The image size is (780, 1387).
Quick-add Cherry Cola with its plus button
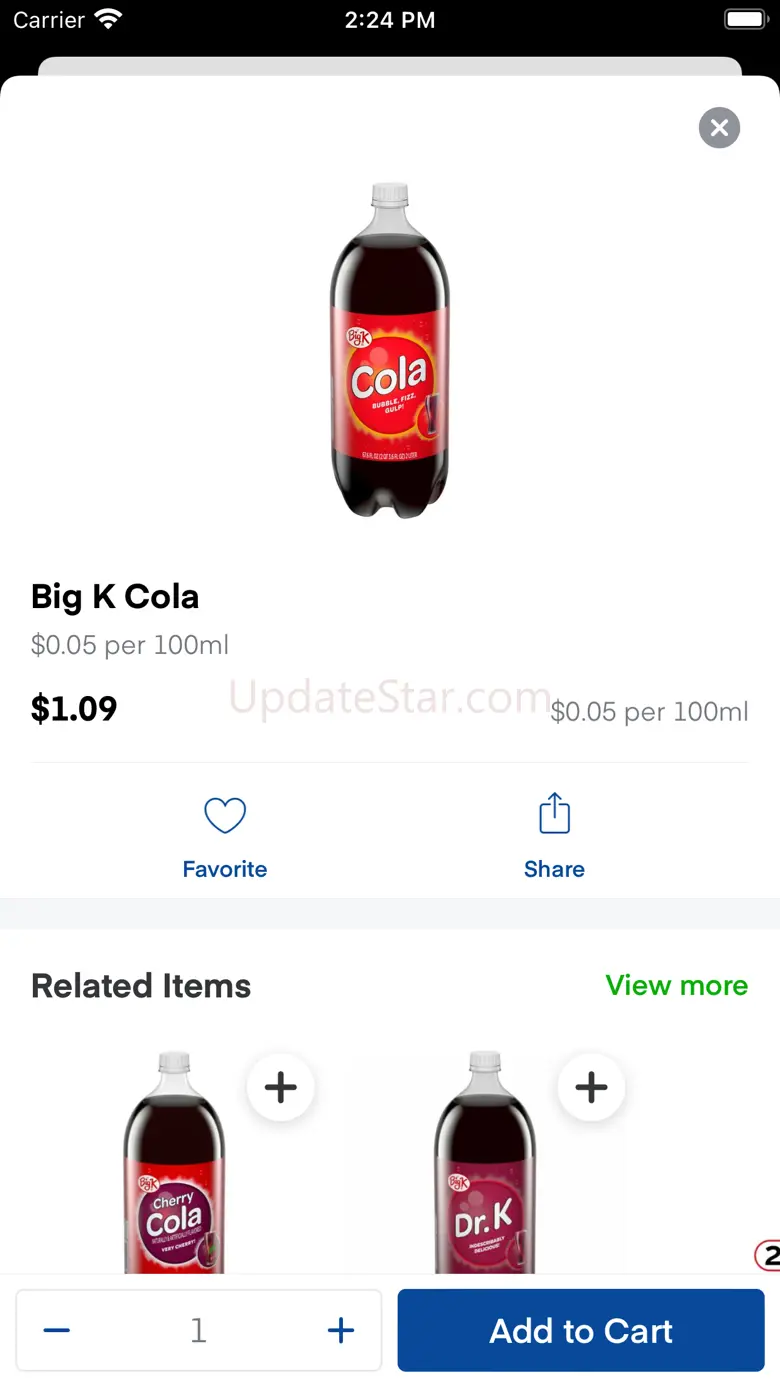point(281,1087)
